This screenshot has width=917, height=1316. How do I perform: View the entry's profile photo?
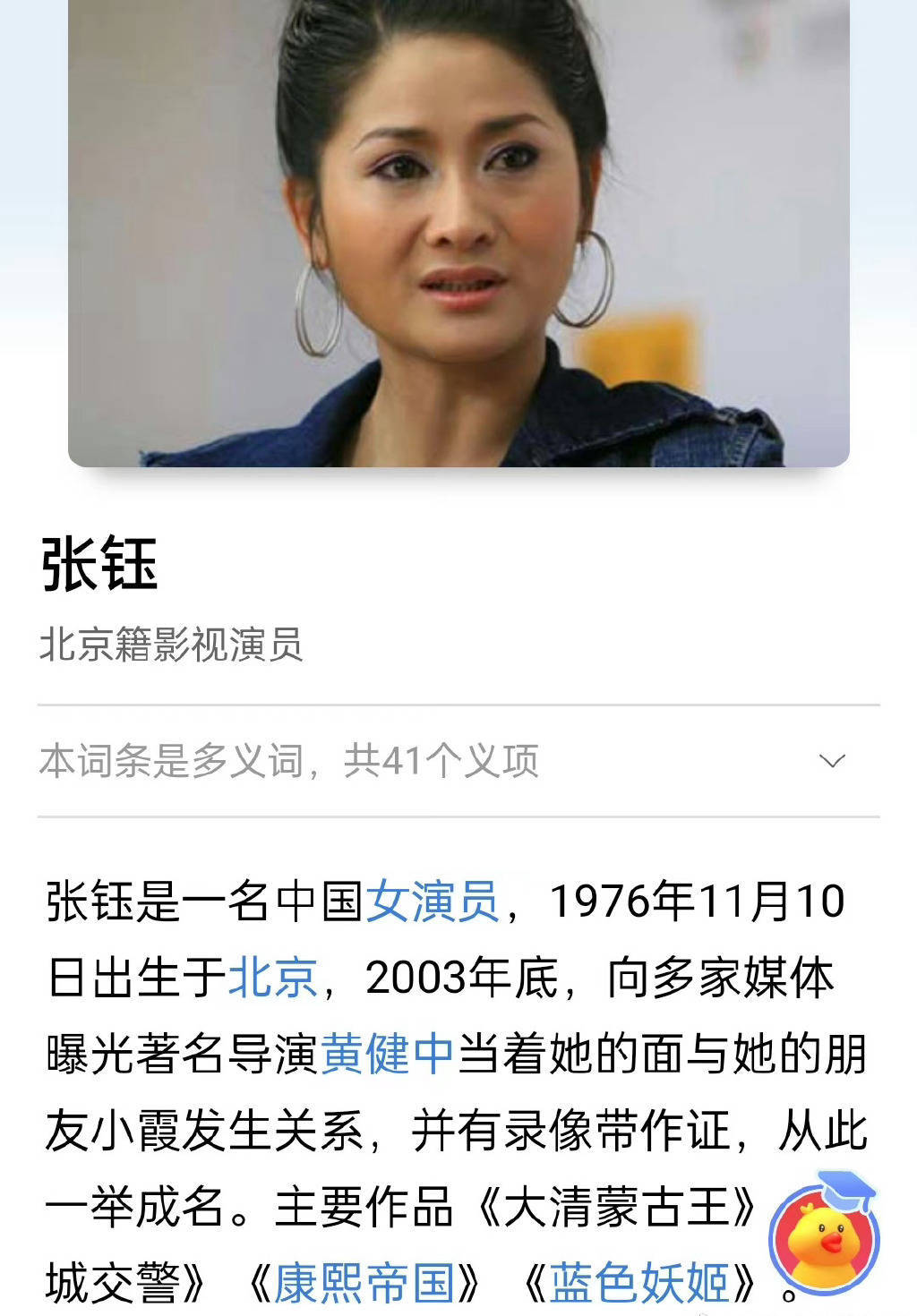click(x=458, y=233)
